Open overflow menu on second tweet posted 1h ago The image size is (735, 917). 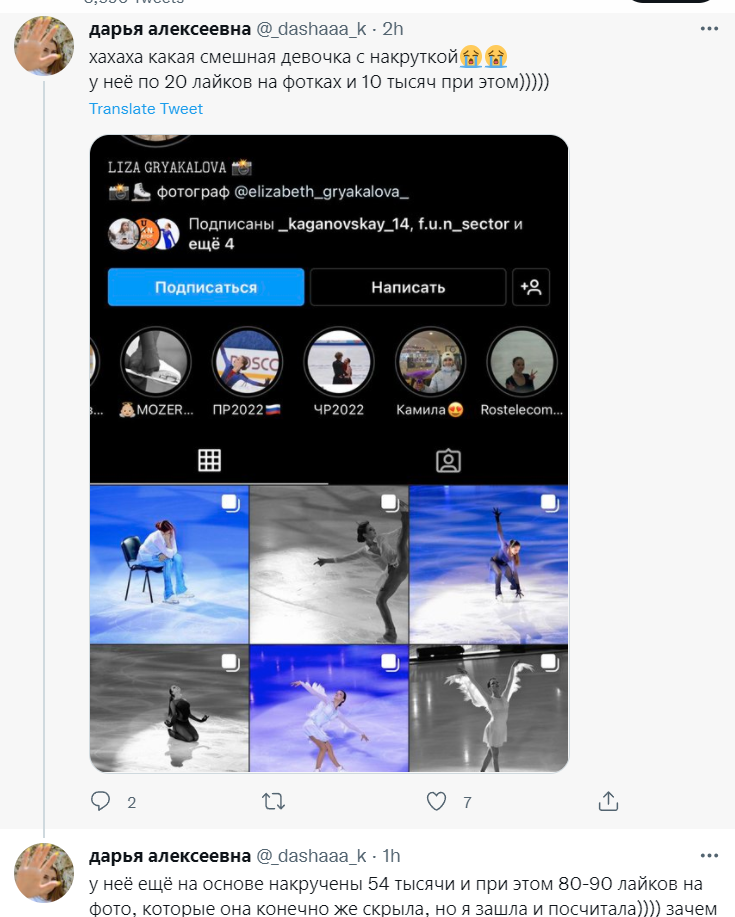(708, 856)
